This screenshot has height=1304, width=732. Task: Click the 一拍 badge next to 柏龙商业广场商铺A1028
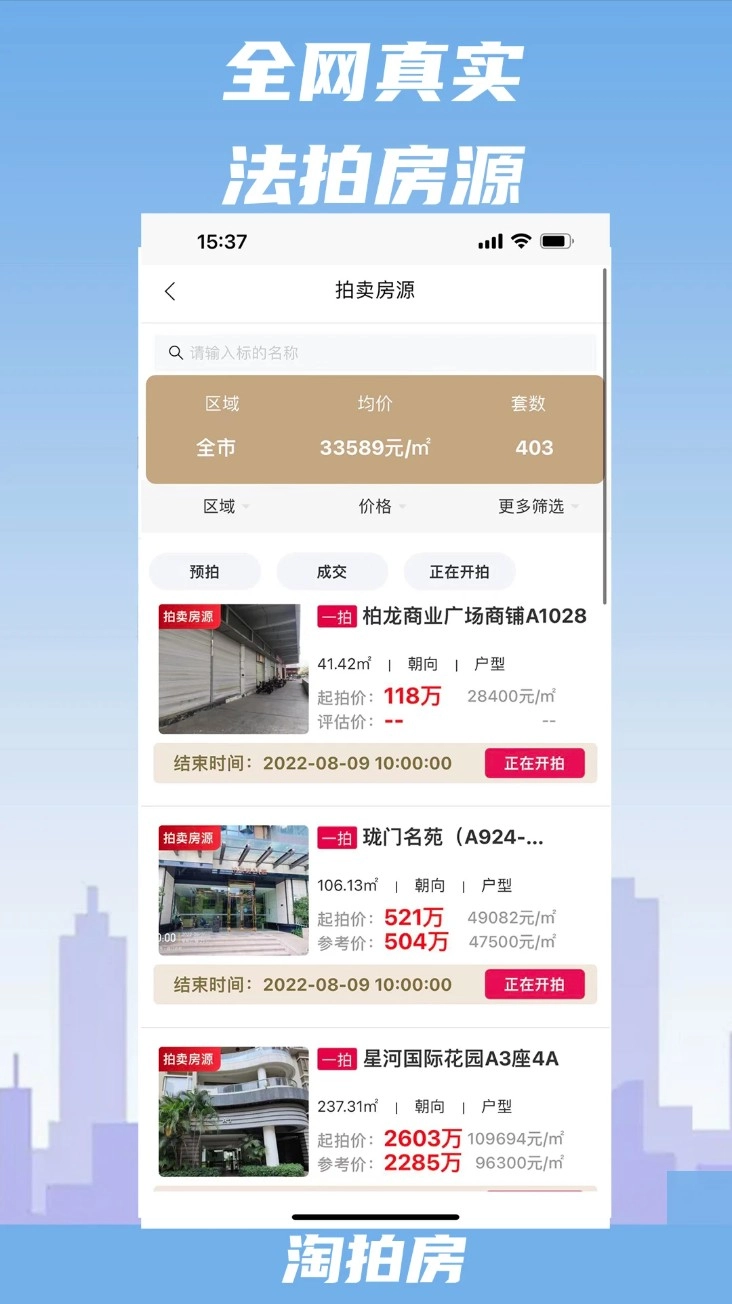click(336, 616)
